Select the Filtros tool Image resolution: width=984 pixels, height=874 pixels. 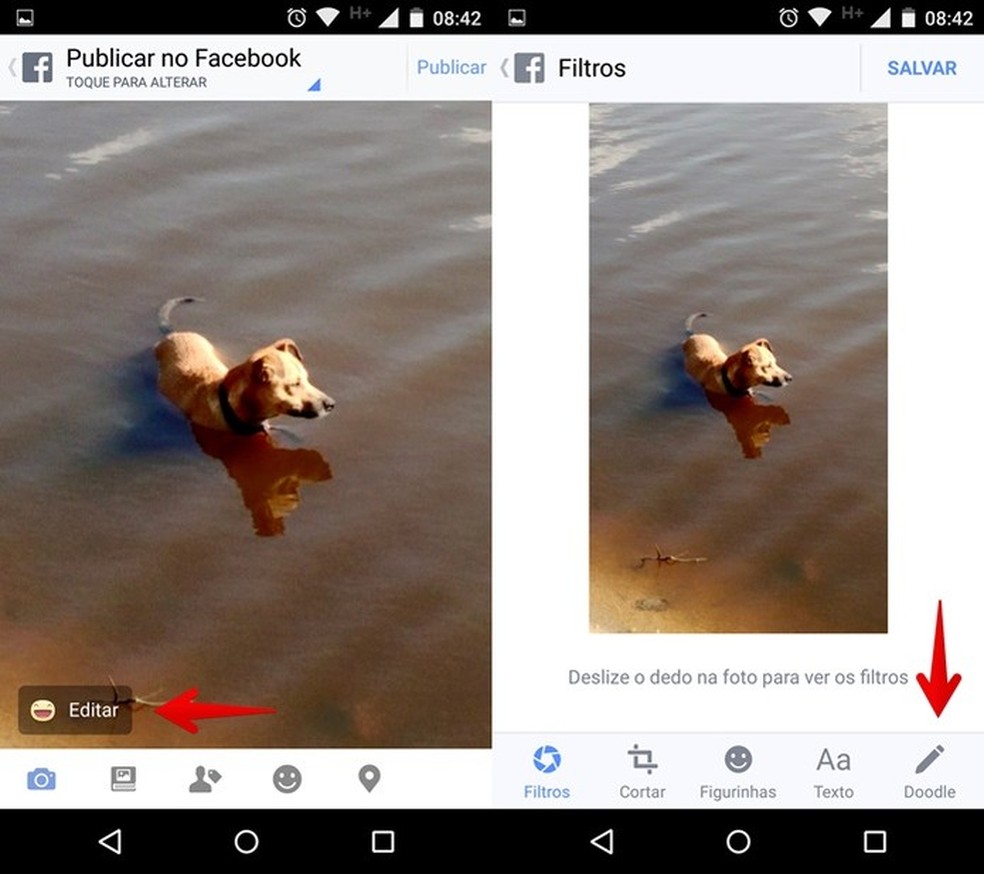coord(546,771)
